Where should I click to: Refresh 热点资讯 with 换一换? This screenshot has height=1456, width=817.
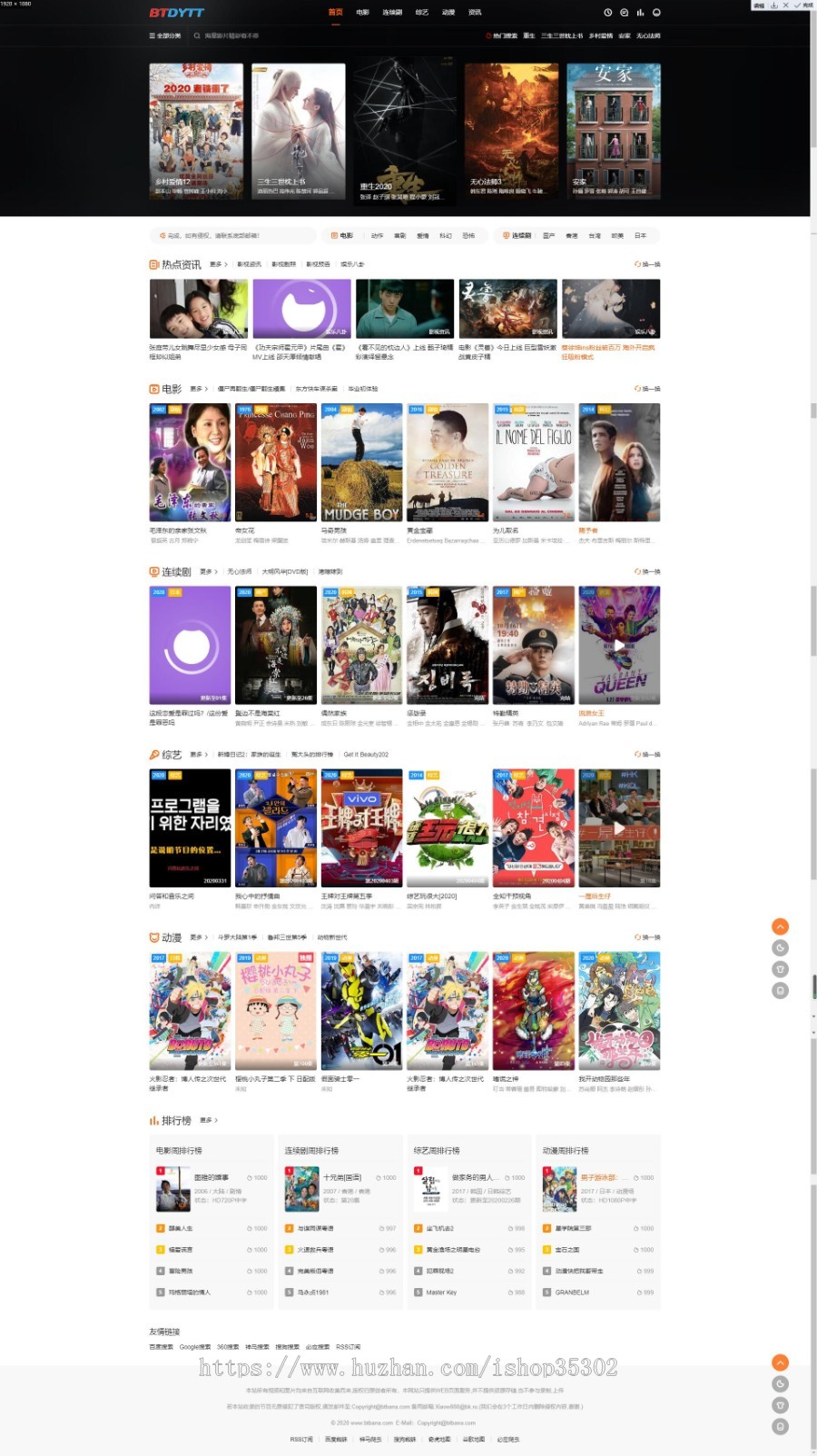(x=648, y=264)
